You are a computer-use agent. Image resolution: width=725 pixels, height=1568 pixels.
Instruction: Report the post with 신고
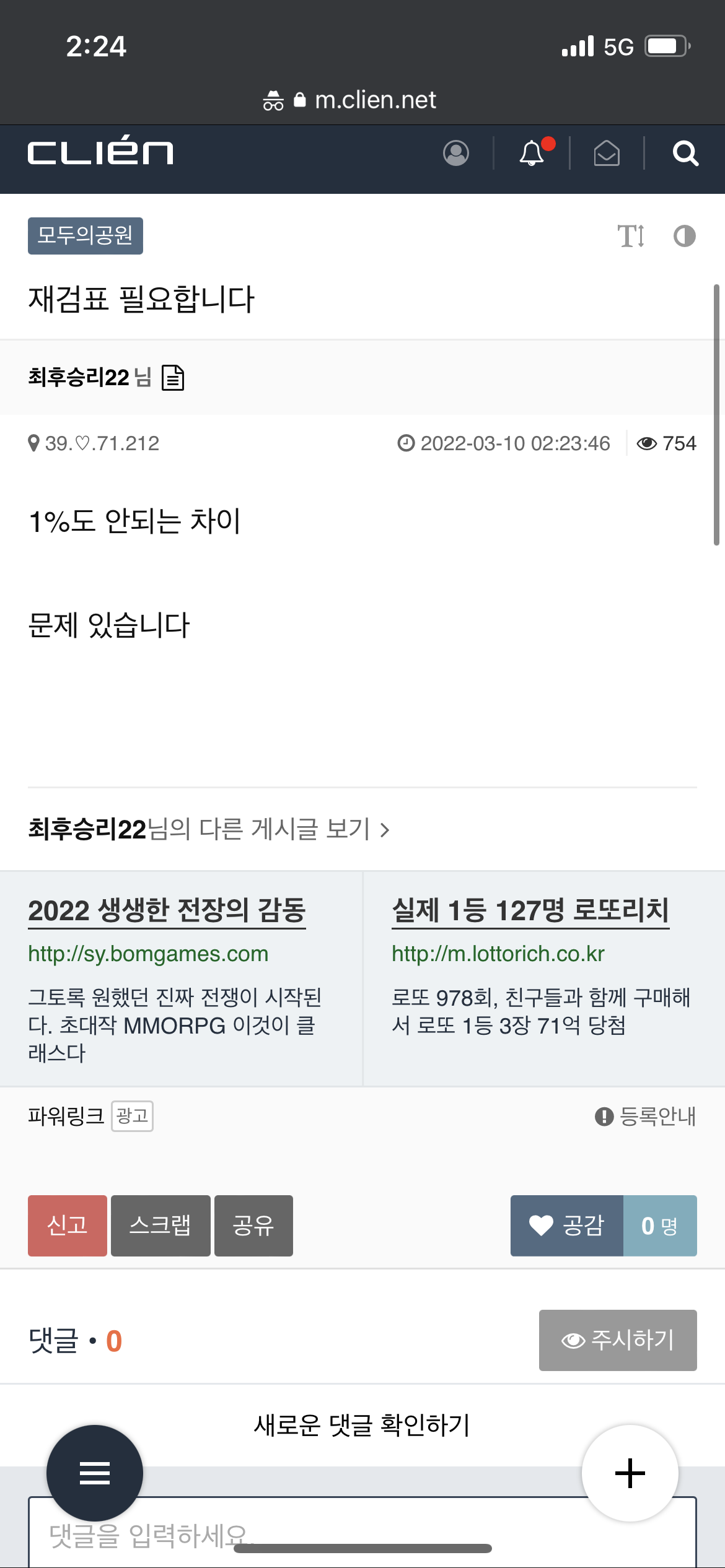pyautogui.click(x=67, y=1226)
